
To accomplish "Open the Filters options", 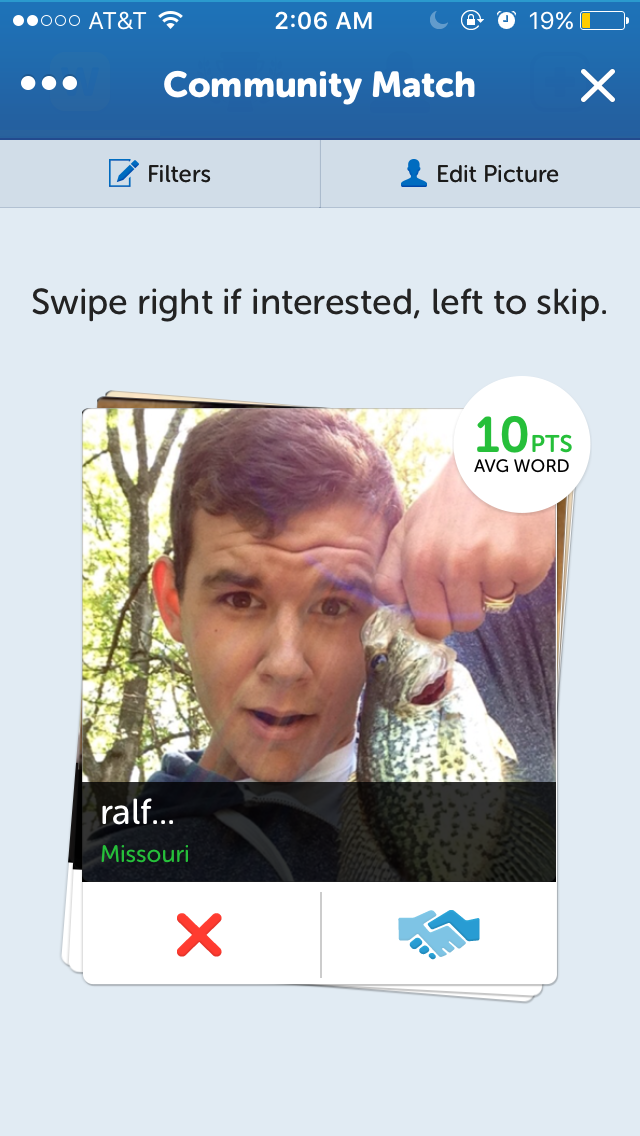I will [x=160, y=174].
